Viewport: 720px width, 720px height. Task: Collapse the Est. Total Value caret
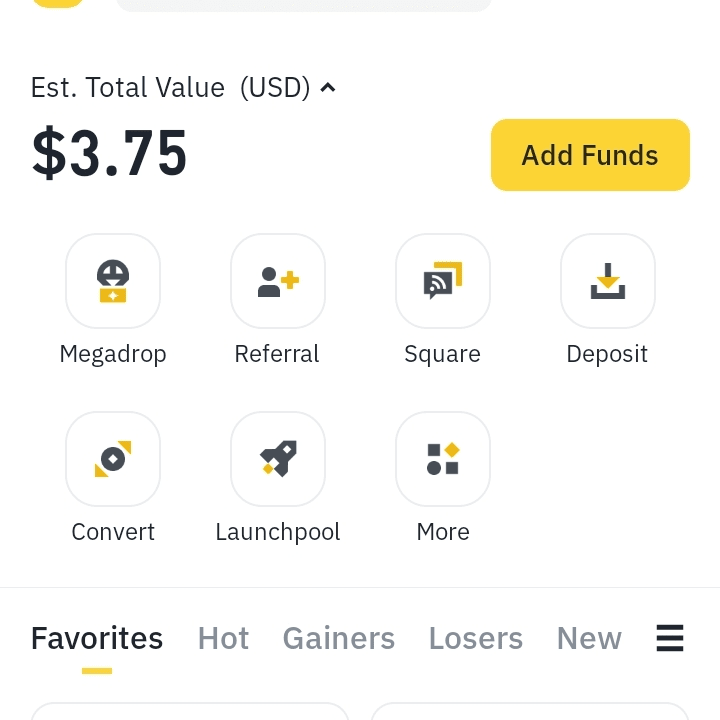[x=327, y=87]
